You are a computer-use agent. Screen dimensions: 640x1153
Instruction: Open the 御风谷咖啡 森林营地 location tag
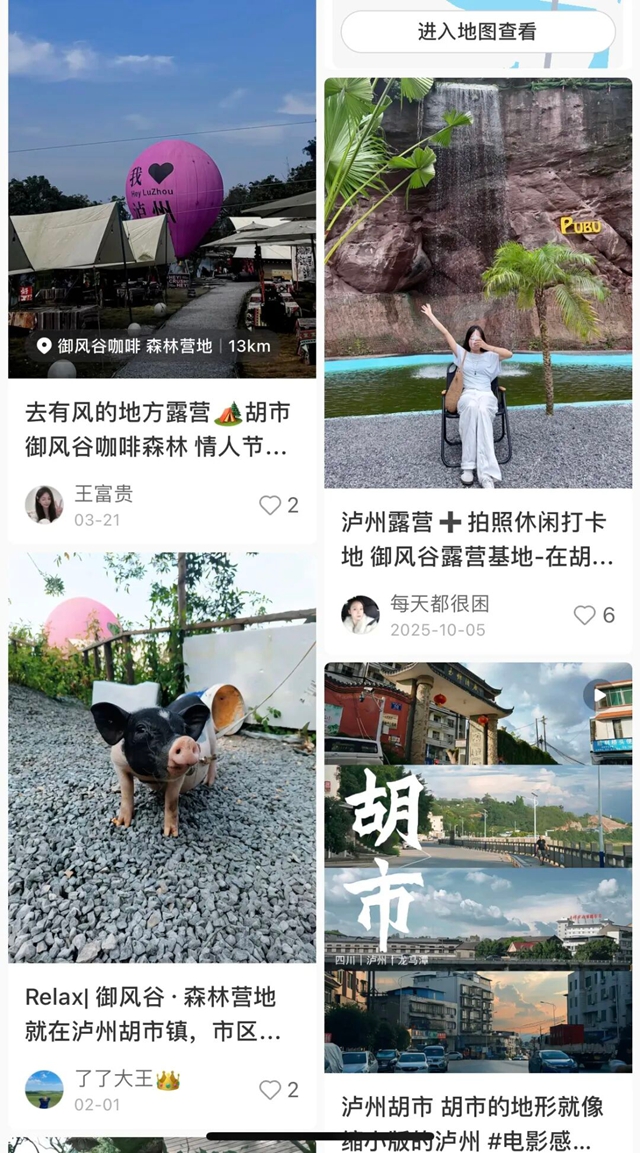[135, 346]
